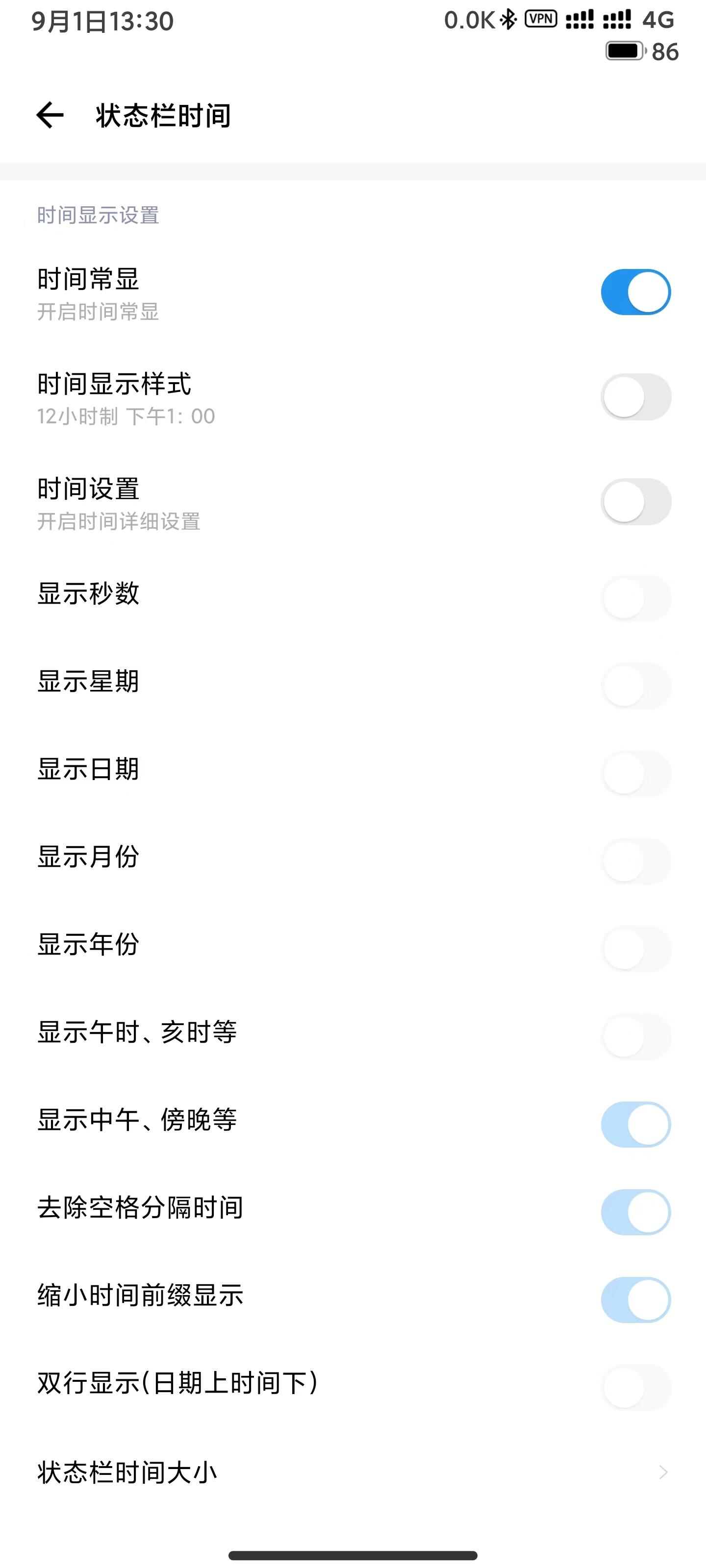The height and width of the screenshot is (1568, 706).
Task: Toggle the 显示秒数 switch
Action: coord(635,598)
